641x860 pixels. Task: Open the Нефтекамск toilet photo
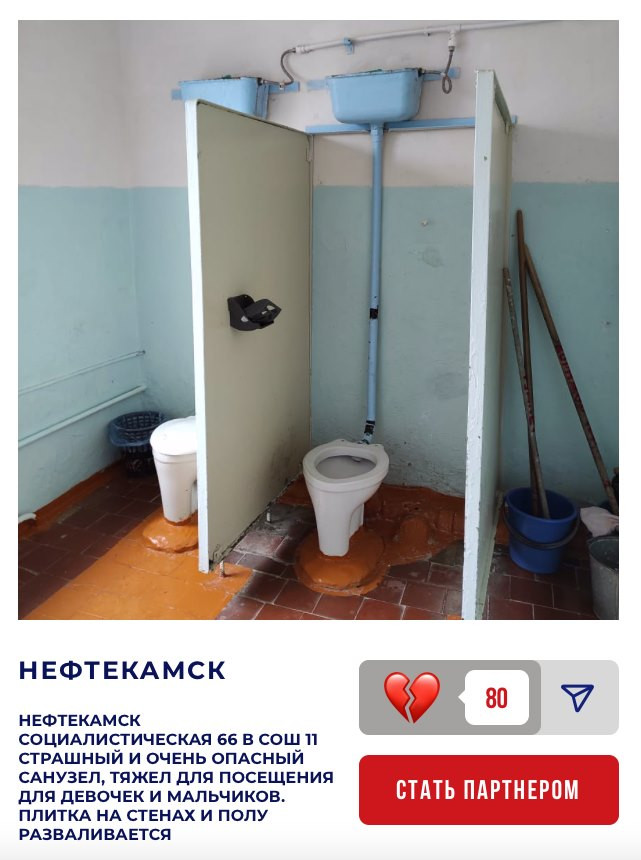318,320
